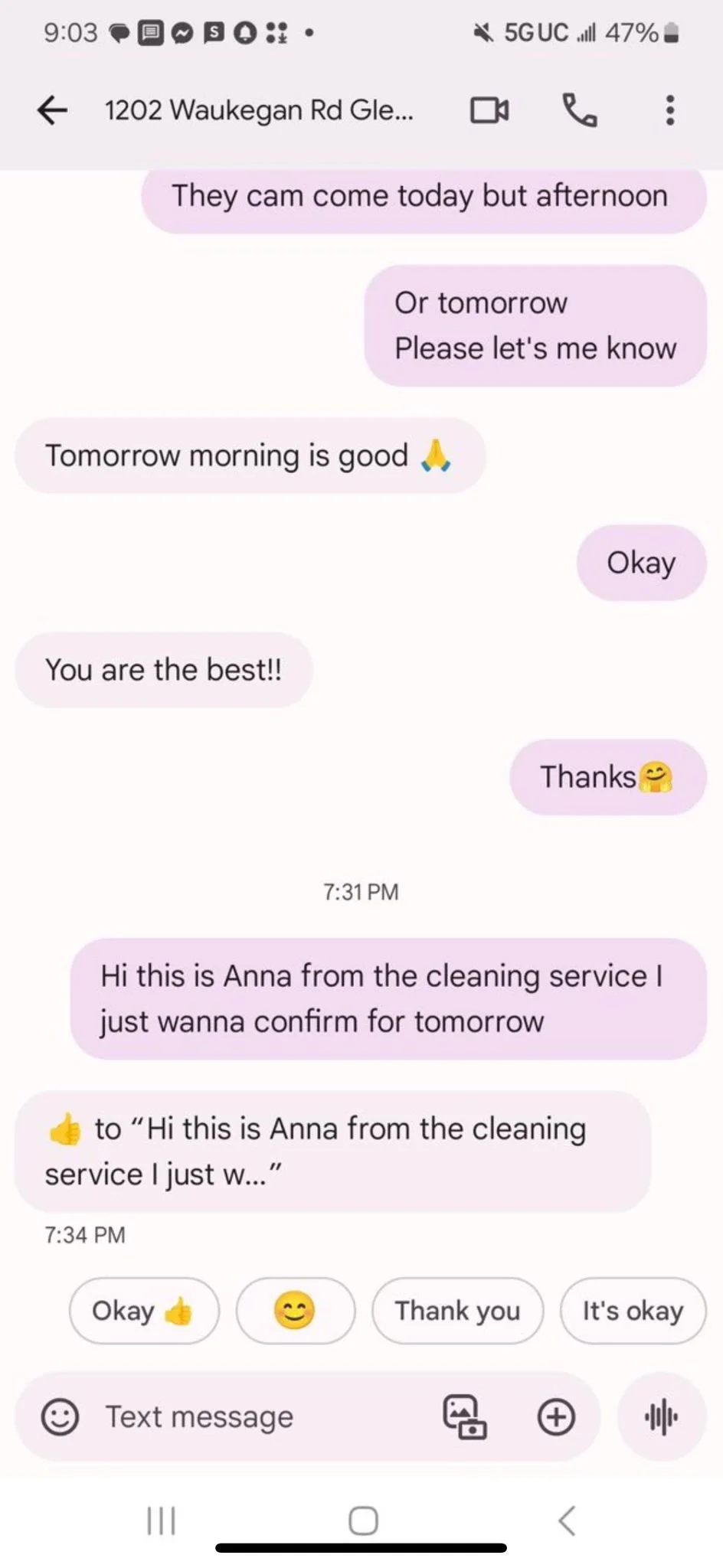Open recent apps from navigation bar

point(162,1521)
